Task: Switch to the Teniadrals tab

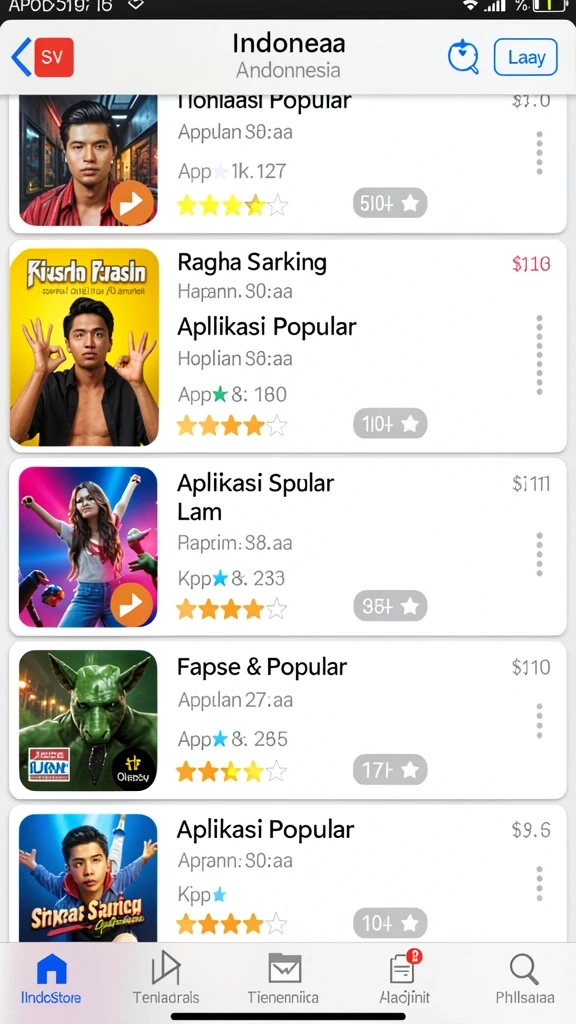Action: 166,978
